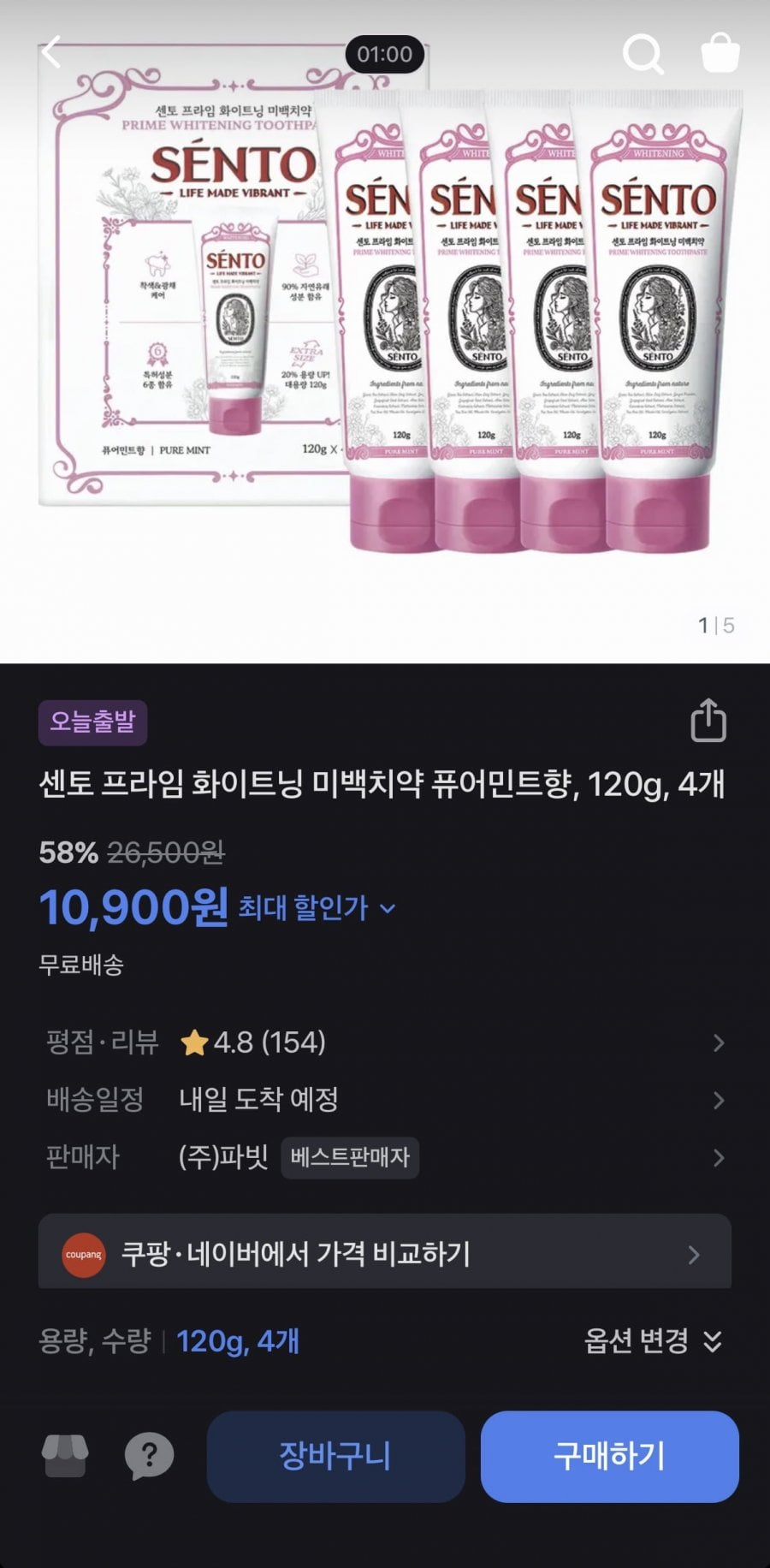View seller (주)파빗 info
Viewport: 770px width, 1568px height.
coord(385,1157)
